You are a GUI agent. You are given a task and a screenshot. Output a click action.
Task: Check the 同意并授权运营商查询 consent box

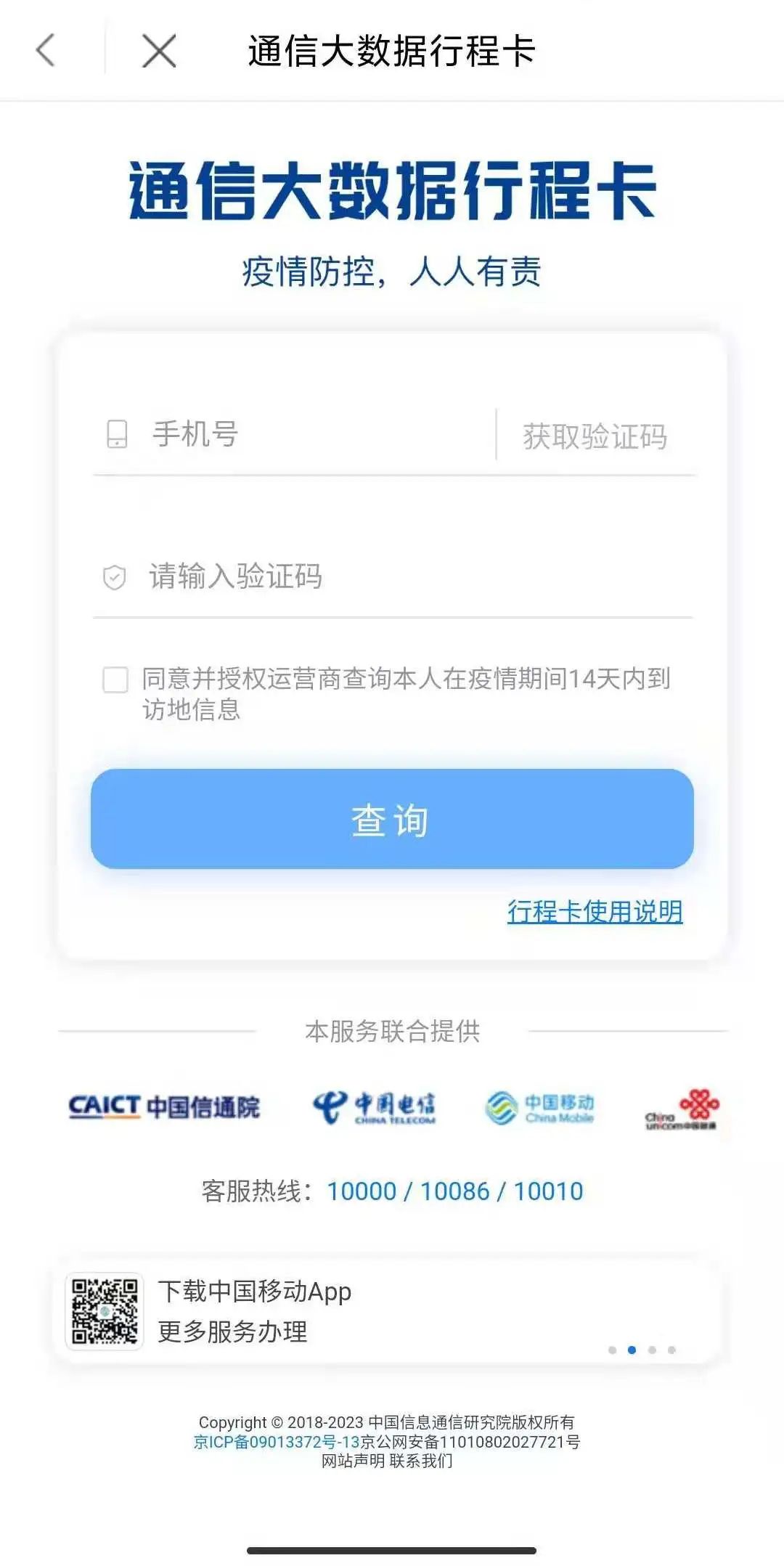pos(115,680)
